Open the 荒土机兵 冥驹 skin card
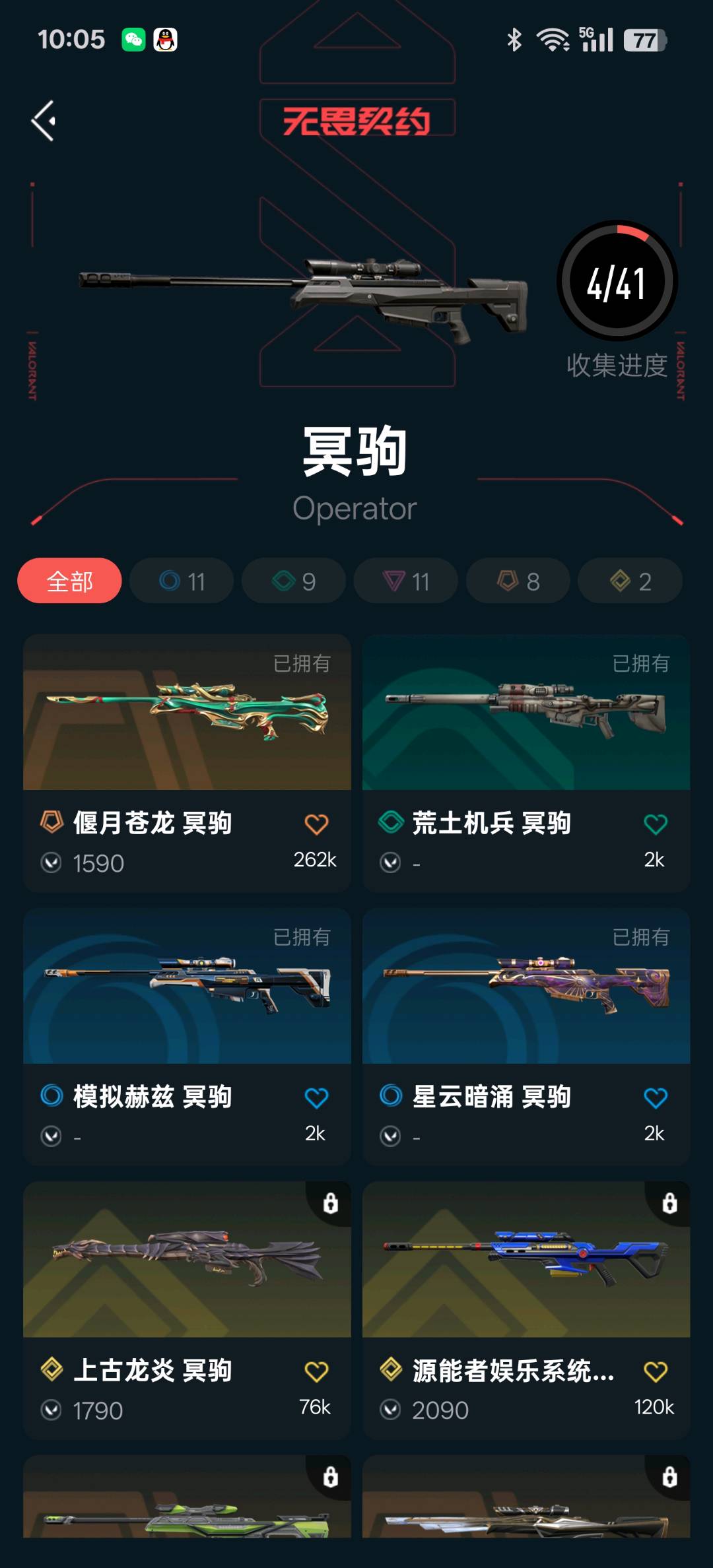 (526, 764)
